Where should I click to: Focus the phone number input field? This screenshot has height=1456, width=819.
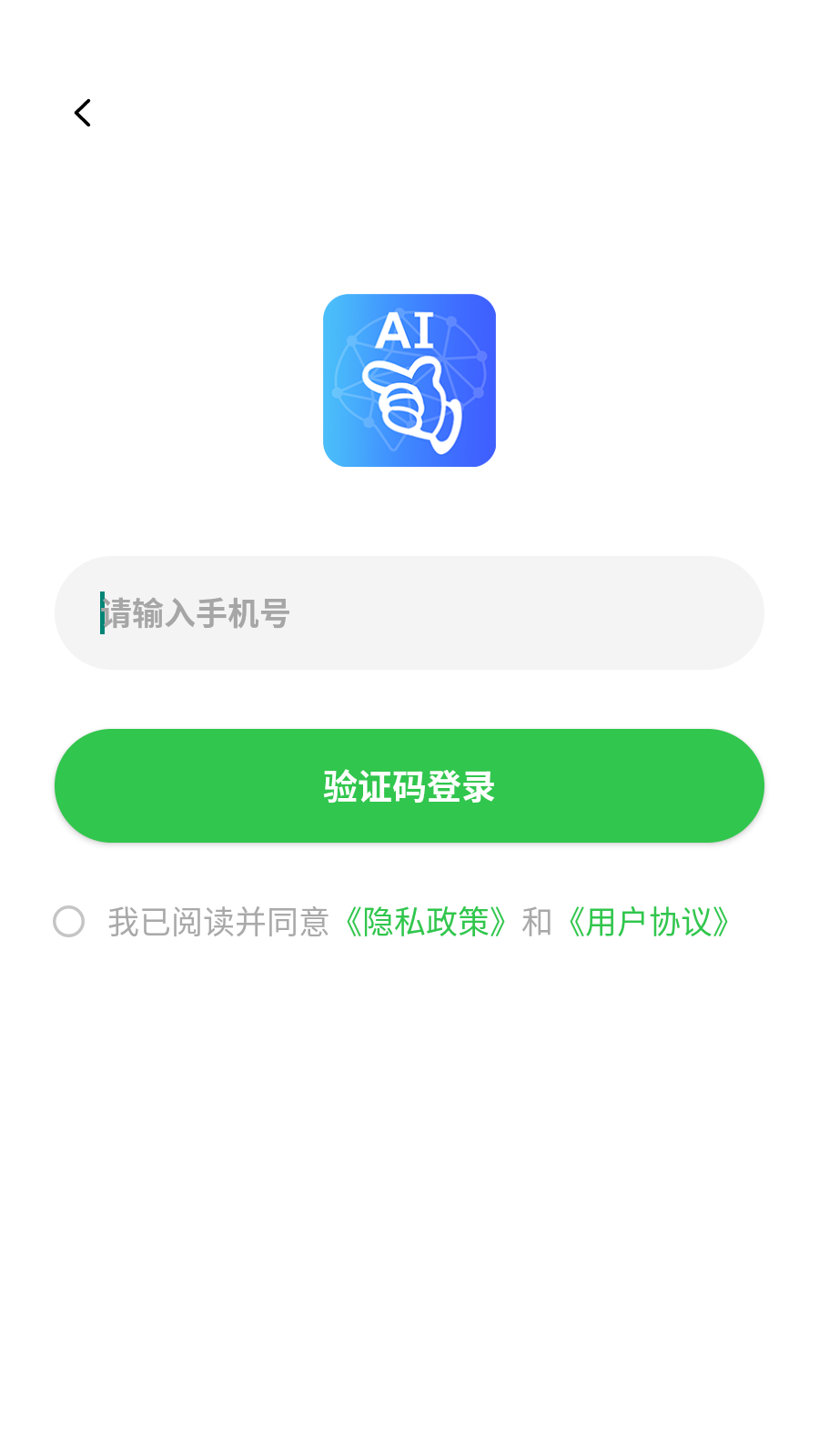click(409, 613)
